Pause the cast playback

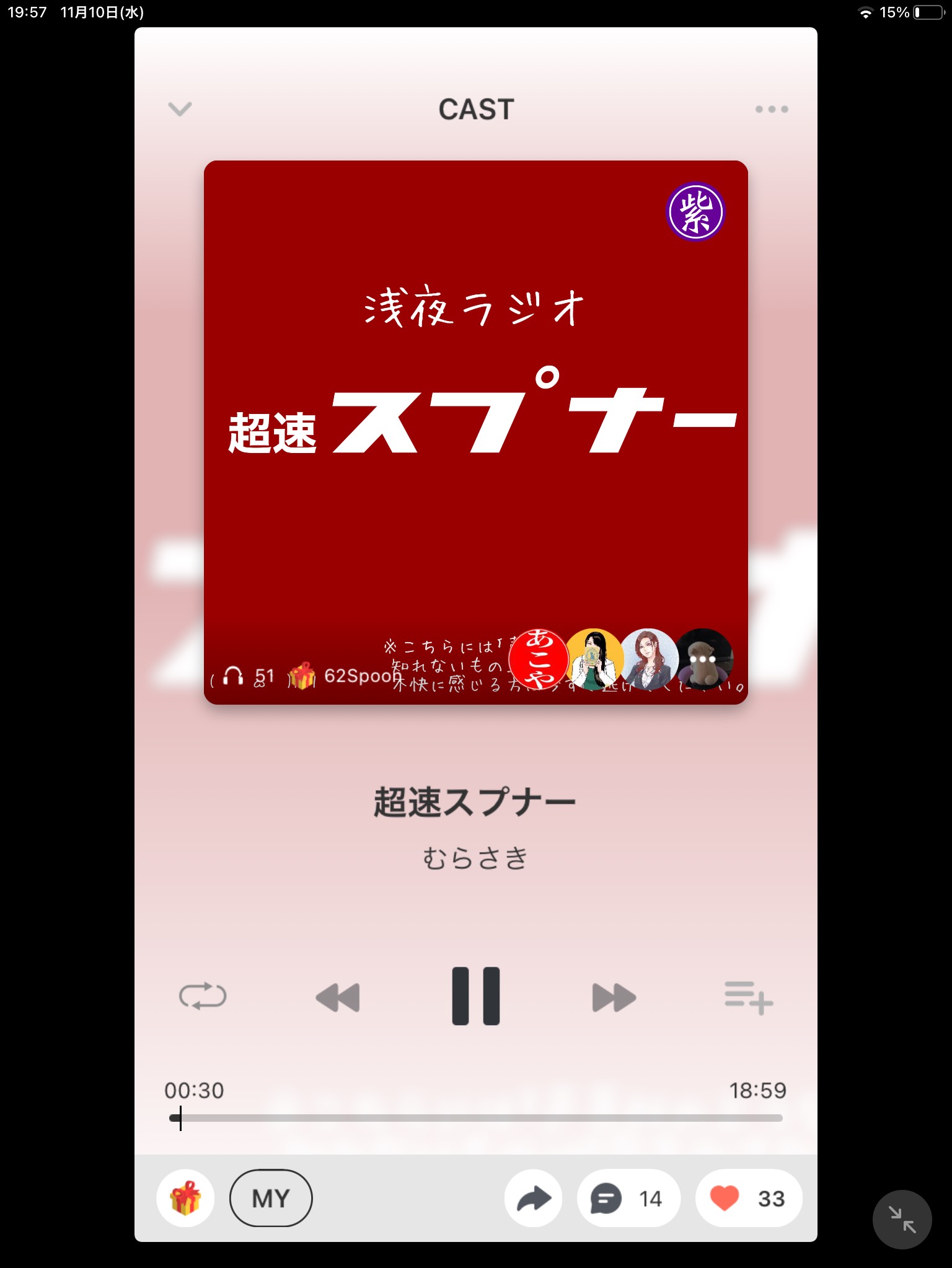pyautogui.click(x=475, y=996)
